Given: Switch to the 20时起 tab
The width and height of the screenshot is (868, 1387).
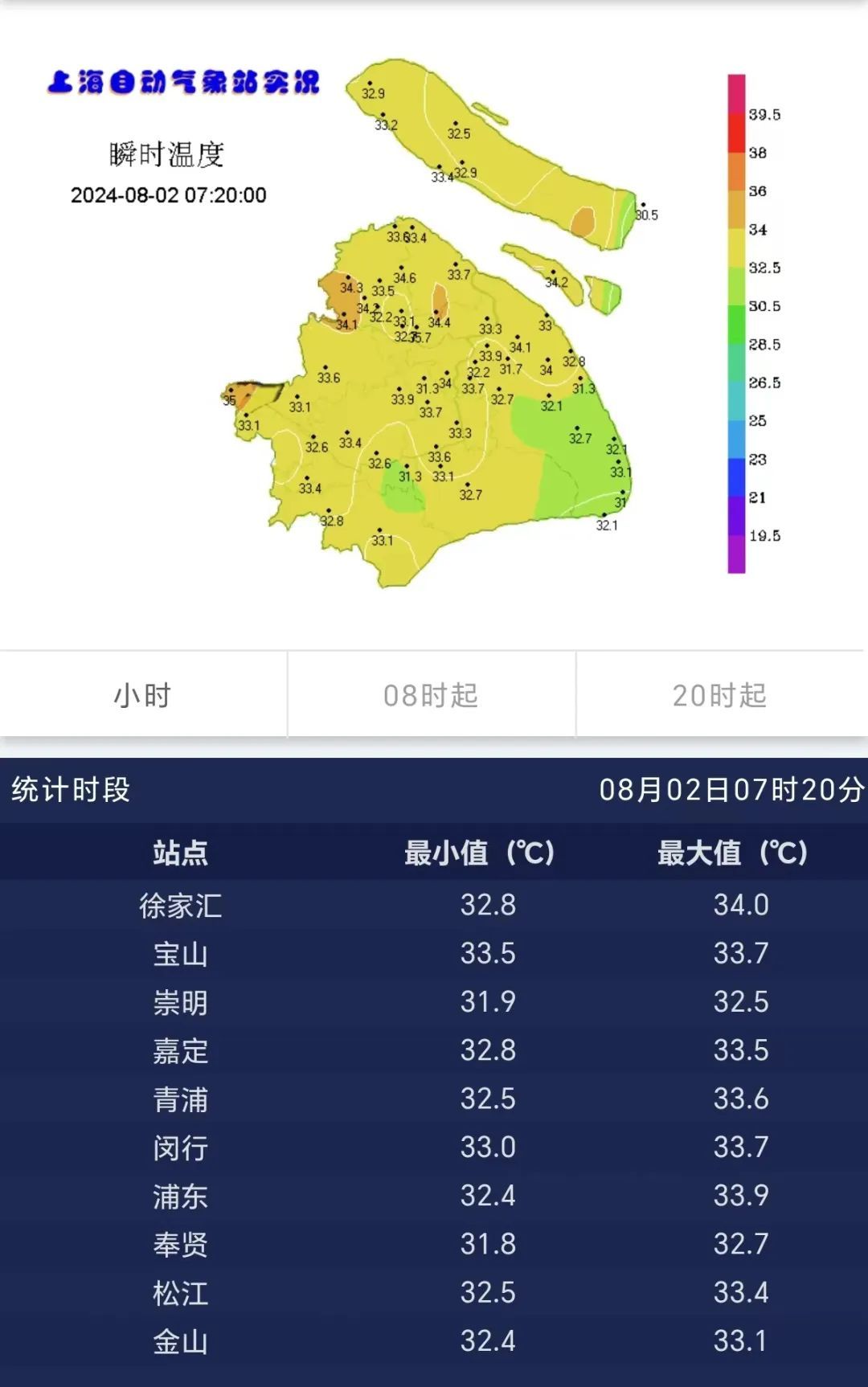Looking at the screenshot, I should (x=720, y=694).
